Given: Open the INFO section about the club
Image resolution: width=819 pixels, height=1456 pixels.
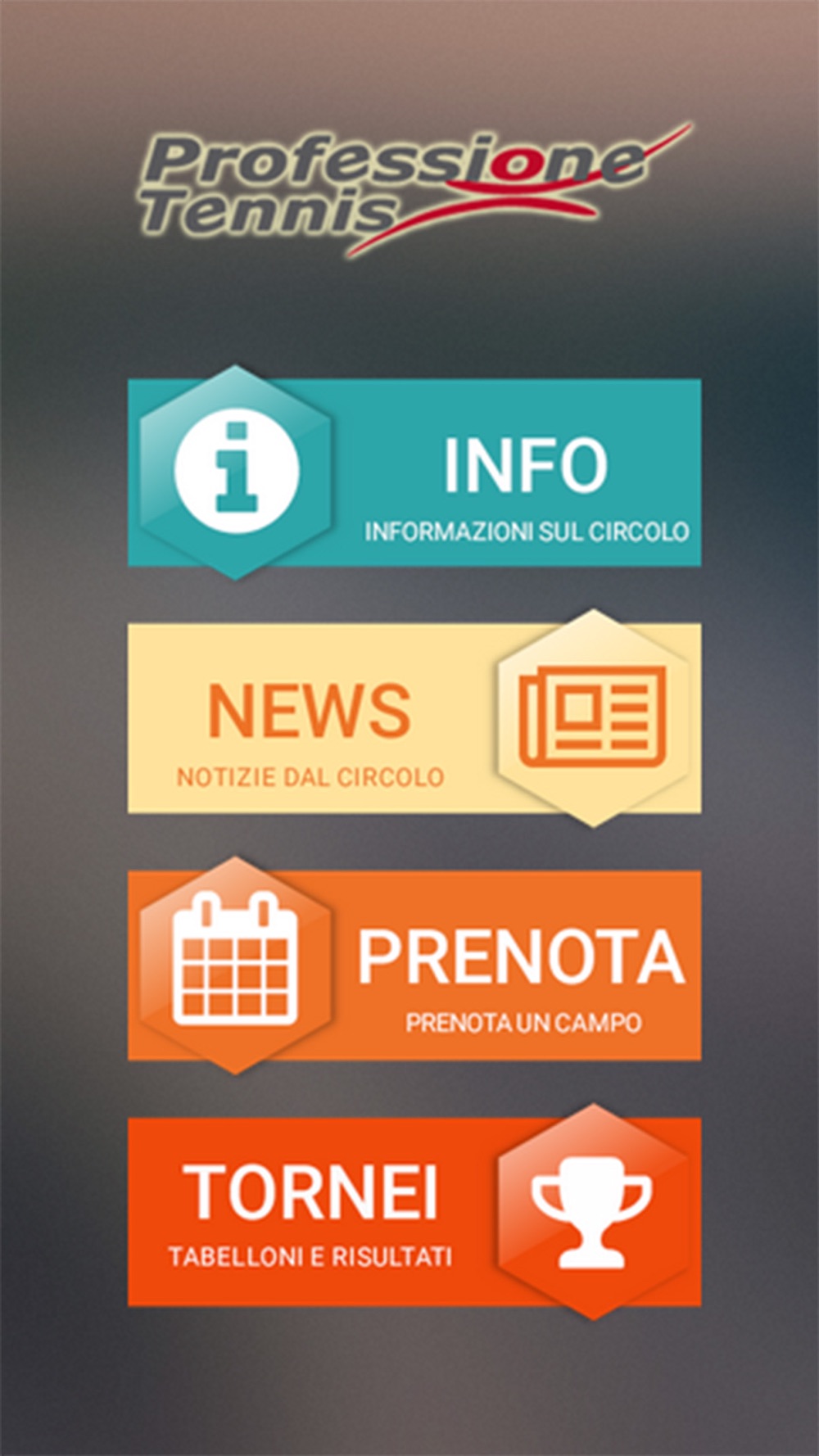Looking at the screenshot, I should click(x=414, y=473).
